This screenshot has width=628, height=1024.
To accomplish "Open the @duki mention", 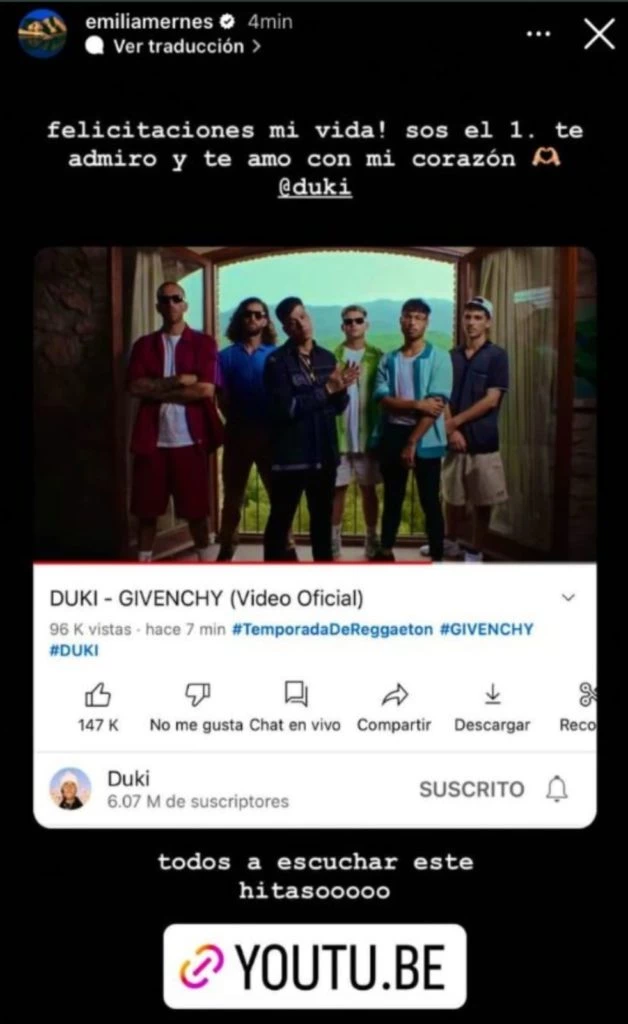I will click(314, 188).
